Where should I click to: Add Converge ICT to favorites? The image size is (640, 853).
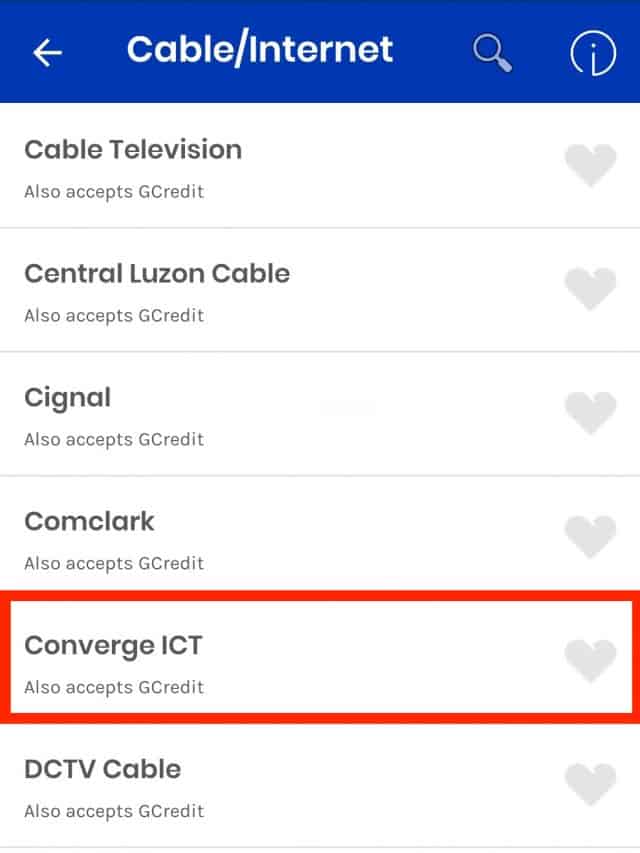point(591,661)
